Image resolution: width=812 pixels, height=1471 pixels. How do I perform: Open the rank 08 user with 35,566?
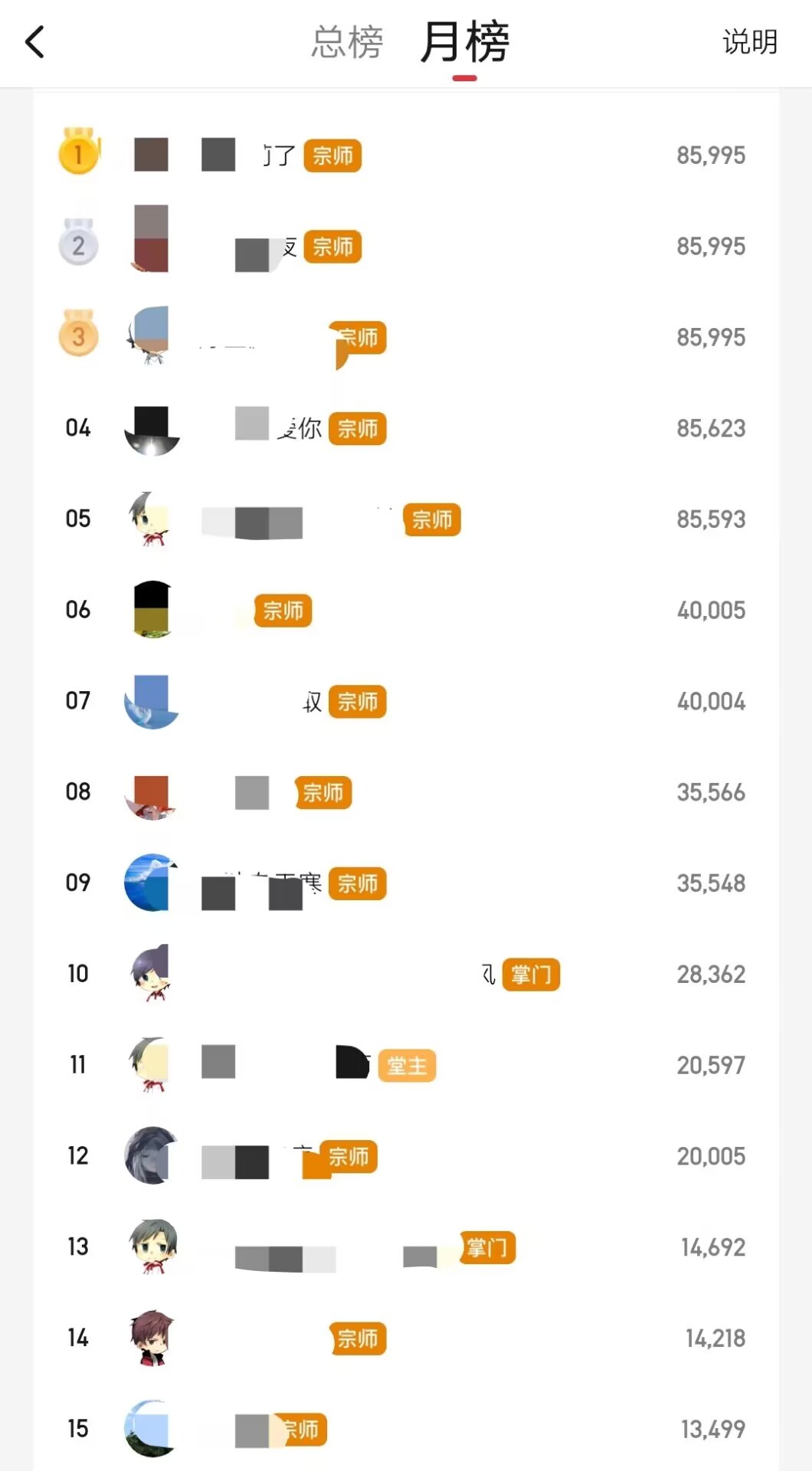[406, 792]
